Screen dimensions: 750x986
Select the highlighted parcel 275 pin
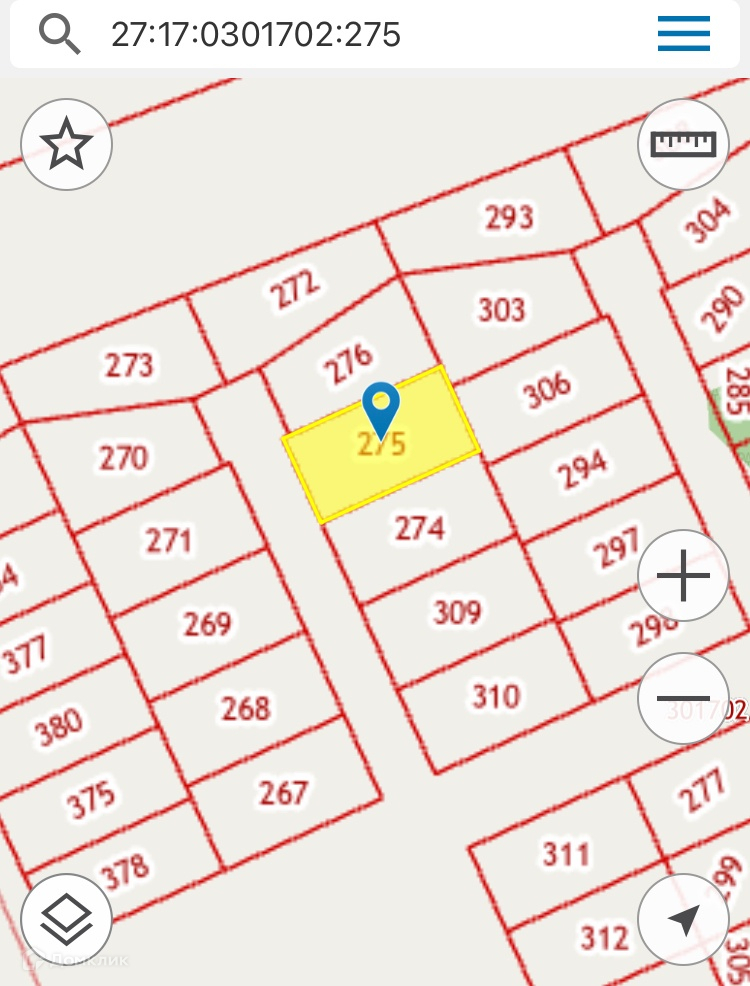point(381,408)
